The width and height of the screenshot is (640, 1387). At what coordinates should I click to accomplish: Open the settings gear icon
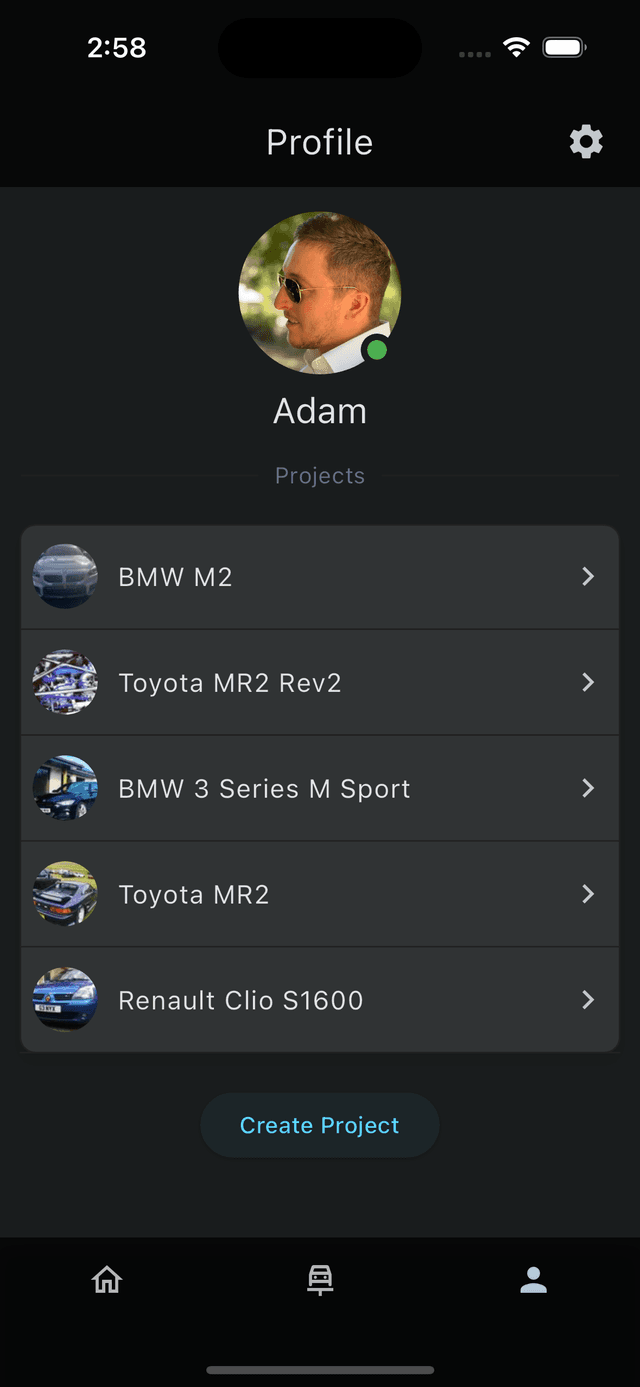[586, 142]
